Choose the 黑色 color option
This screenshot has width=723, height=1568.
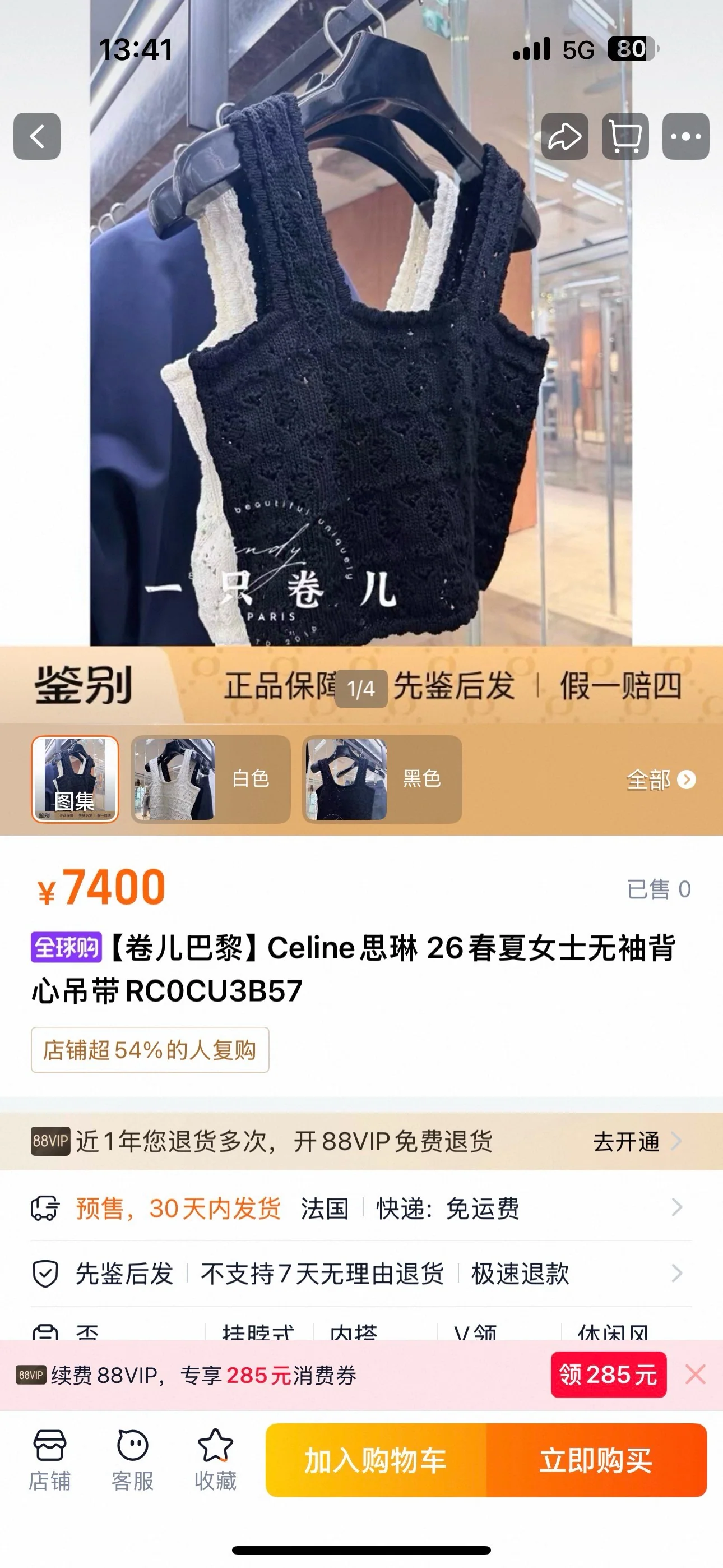coord(382,779)
